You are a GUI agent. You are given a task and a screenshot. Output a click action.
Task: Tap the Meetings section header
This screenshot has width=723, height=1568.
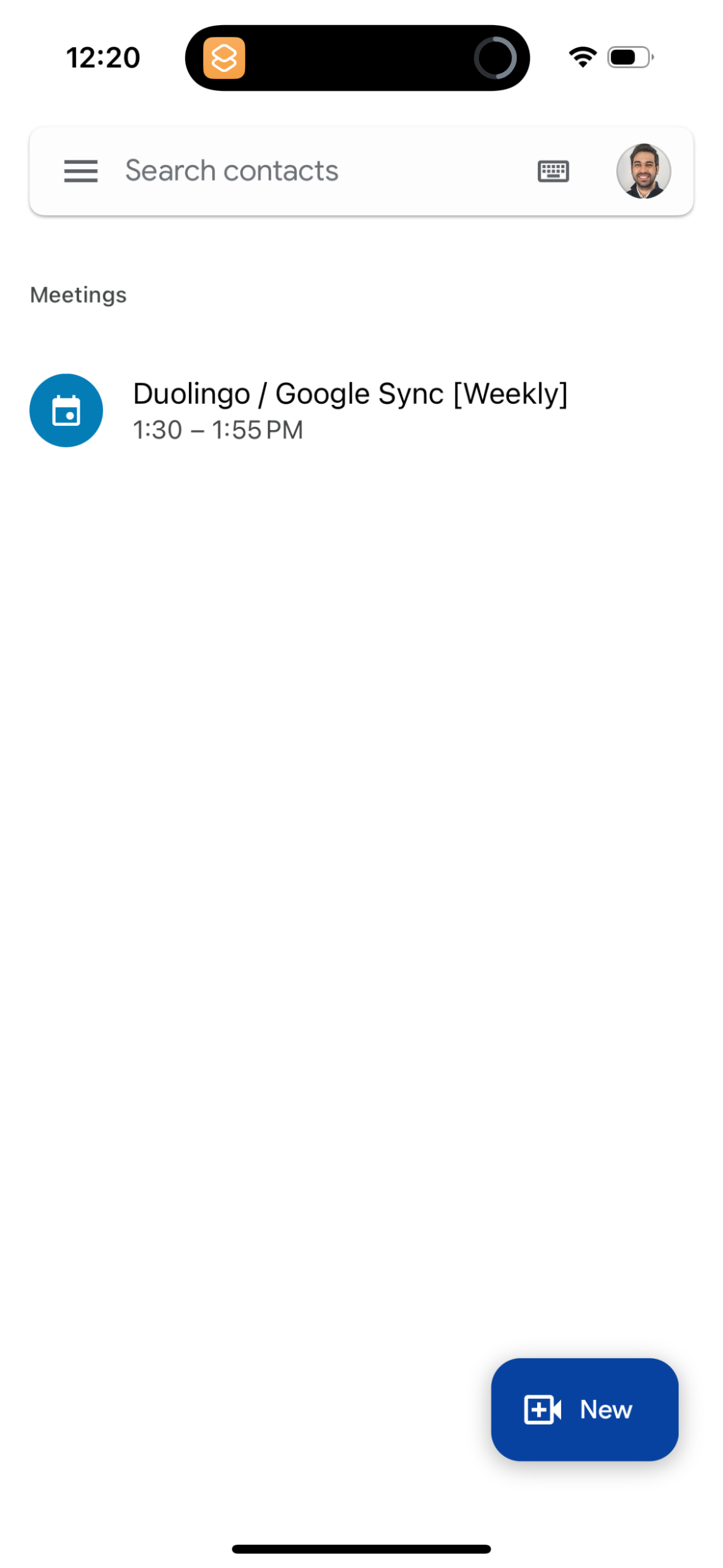point(78,294)
